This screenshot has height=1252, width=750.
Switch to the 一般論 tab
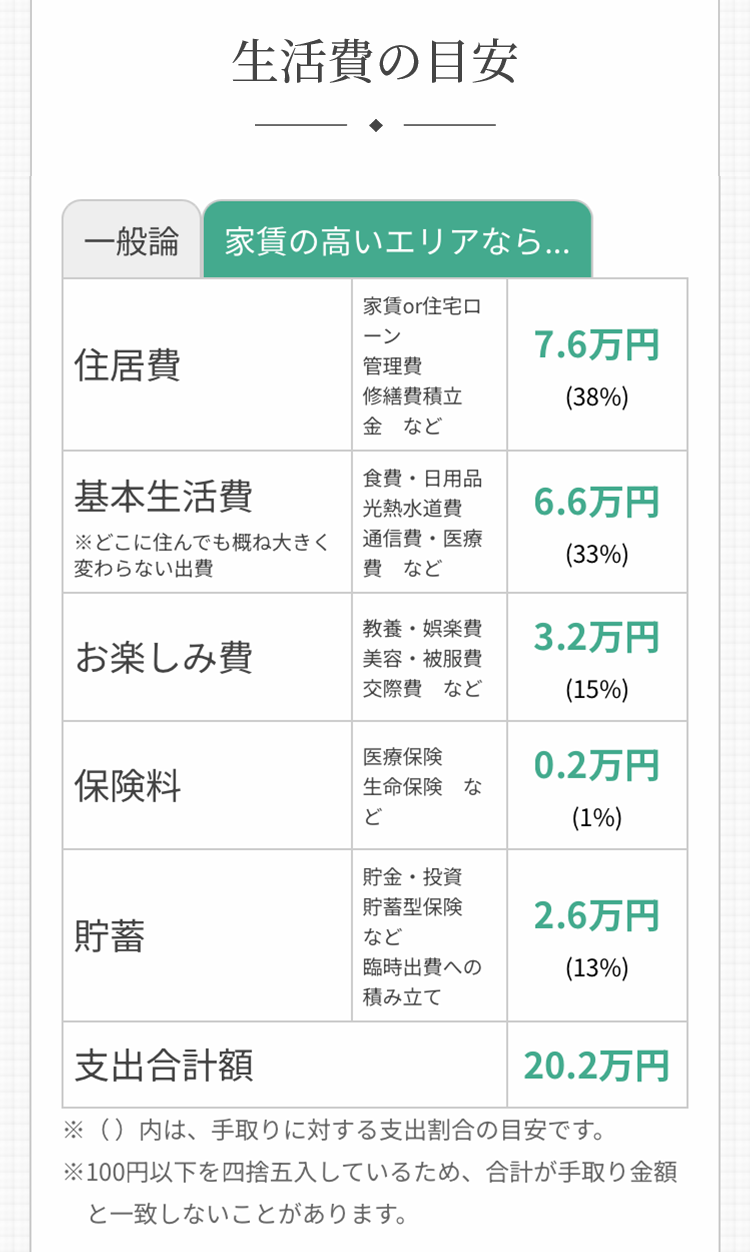[131, 238]
